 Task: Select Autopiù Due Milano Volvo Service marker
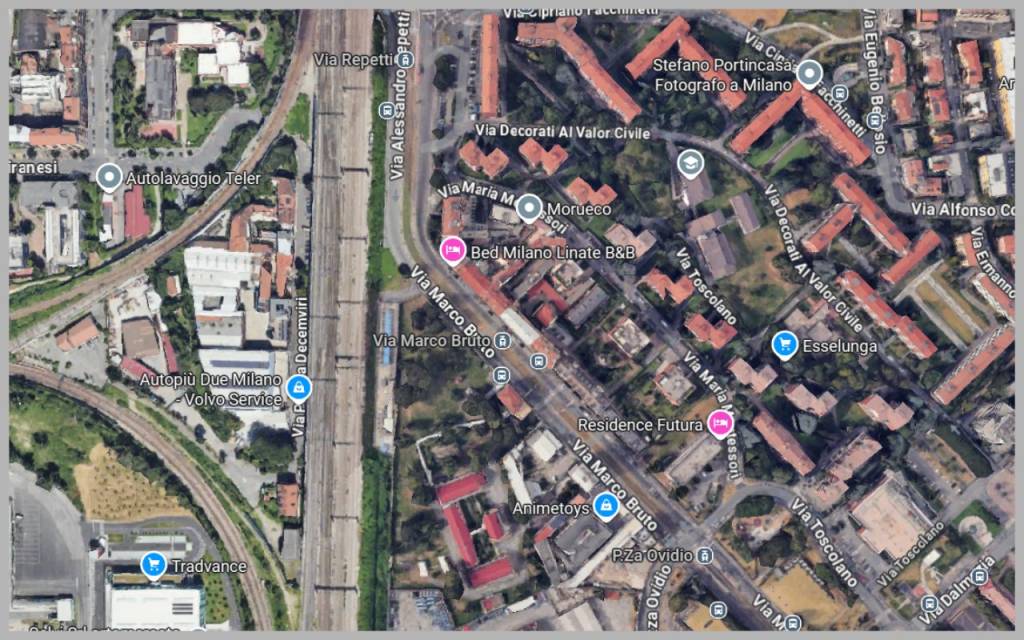tap(297, 387)
